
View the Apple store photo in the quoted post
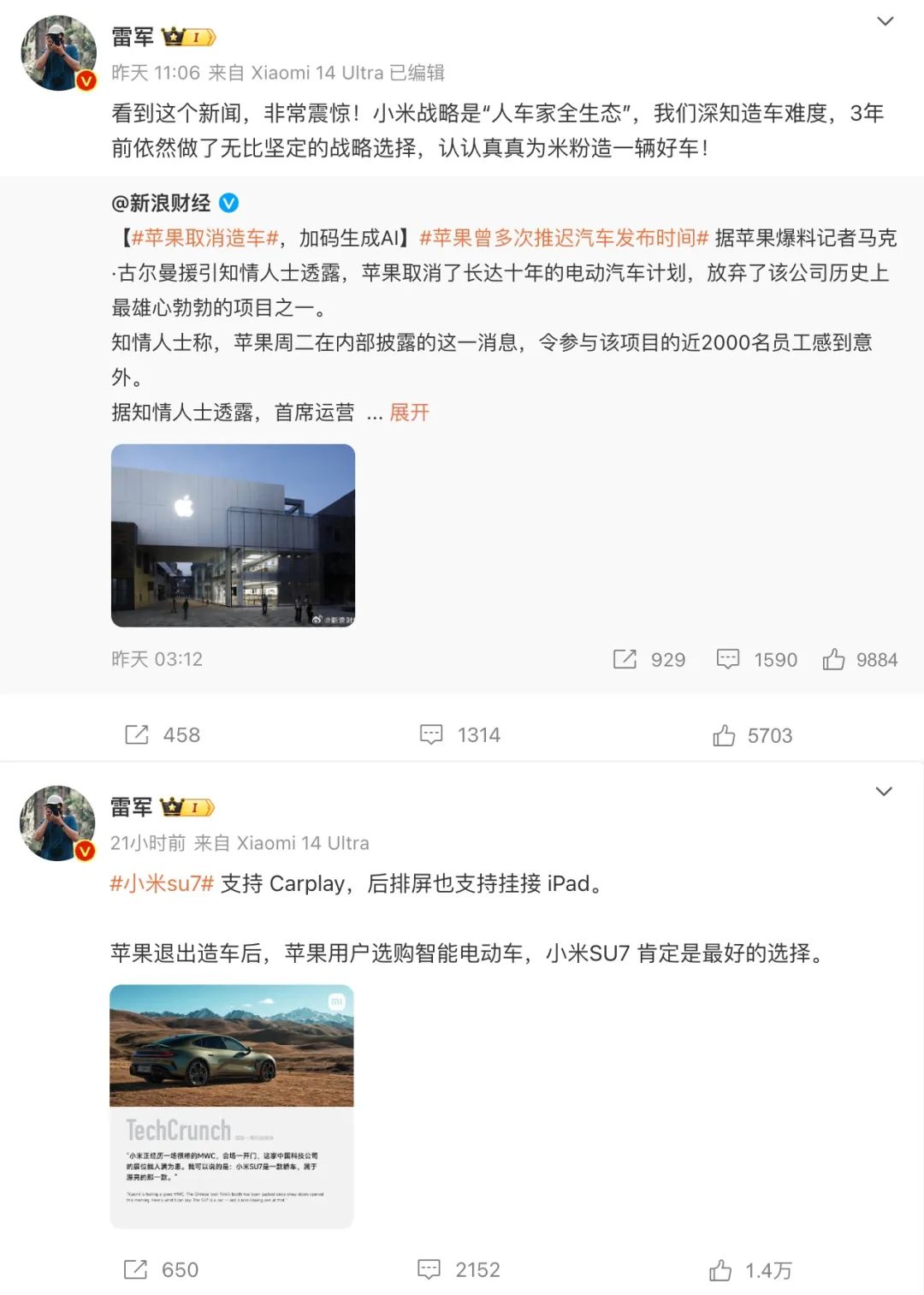coord(233,535)
